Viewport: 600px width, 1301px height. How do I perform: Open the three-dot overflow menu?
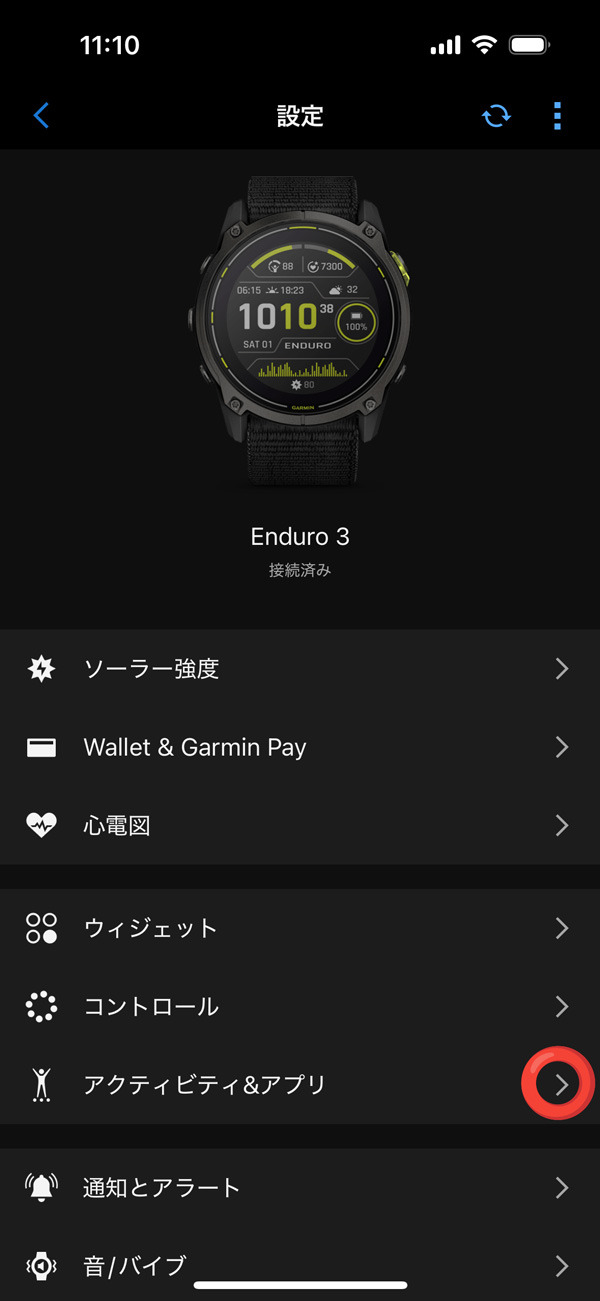[557, 116]
